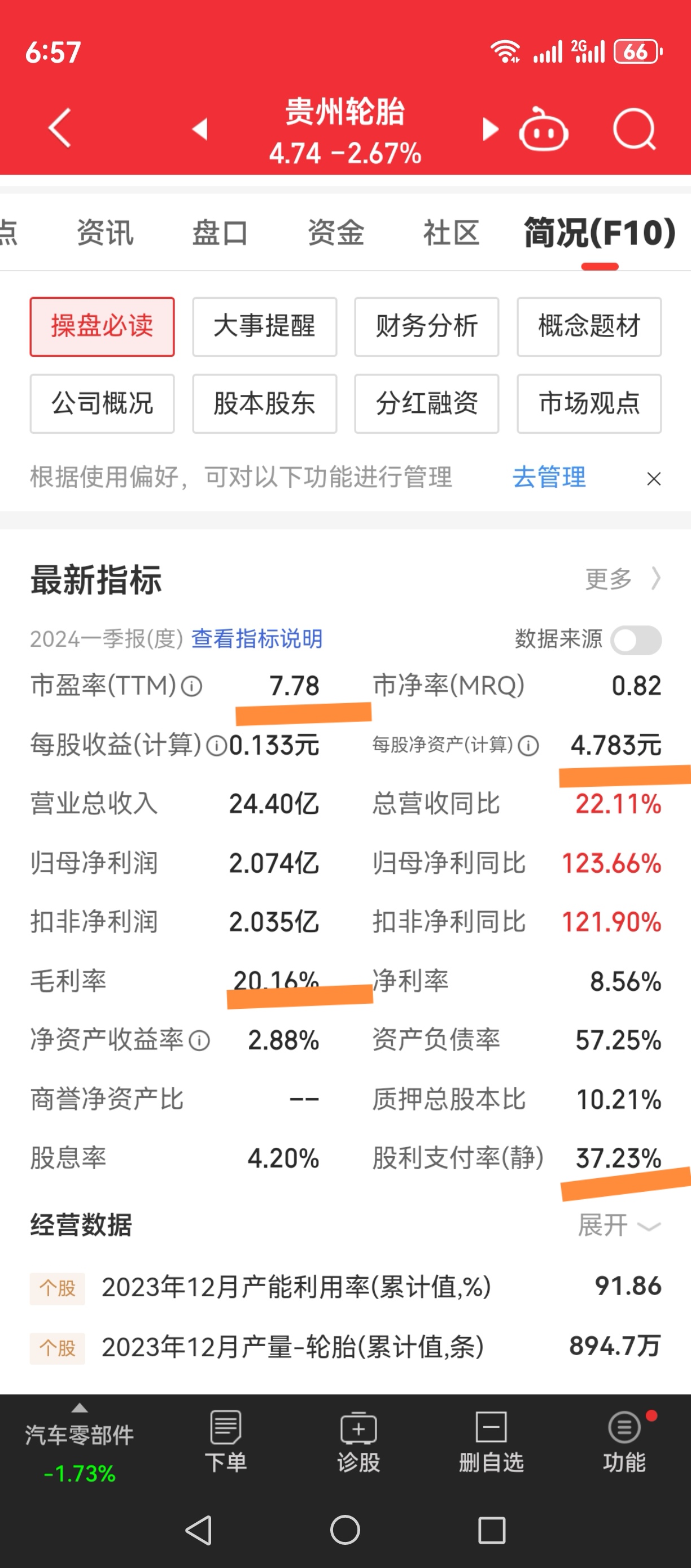Switch to next stock with right triangle

(x=489, y=129)
